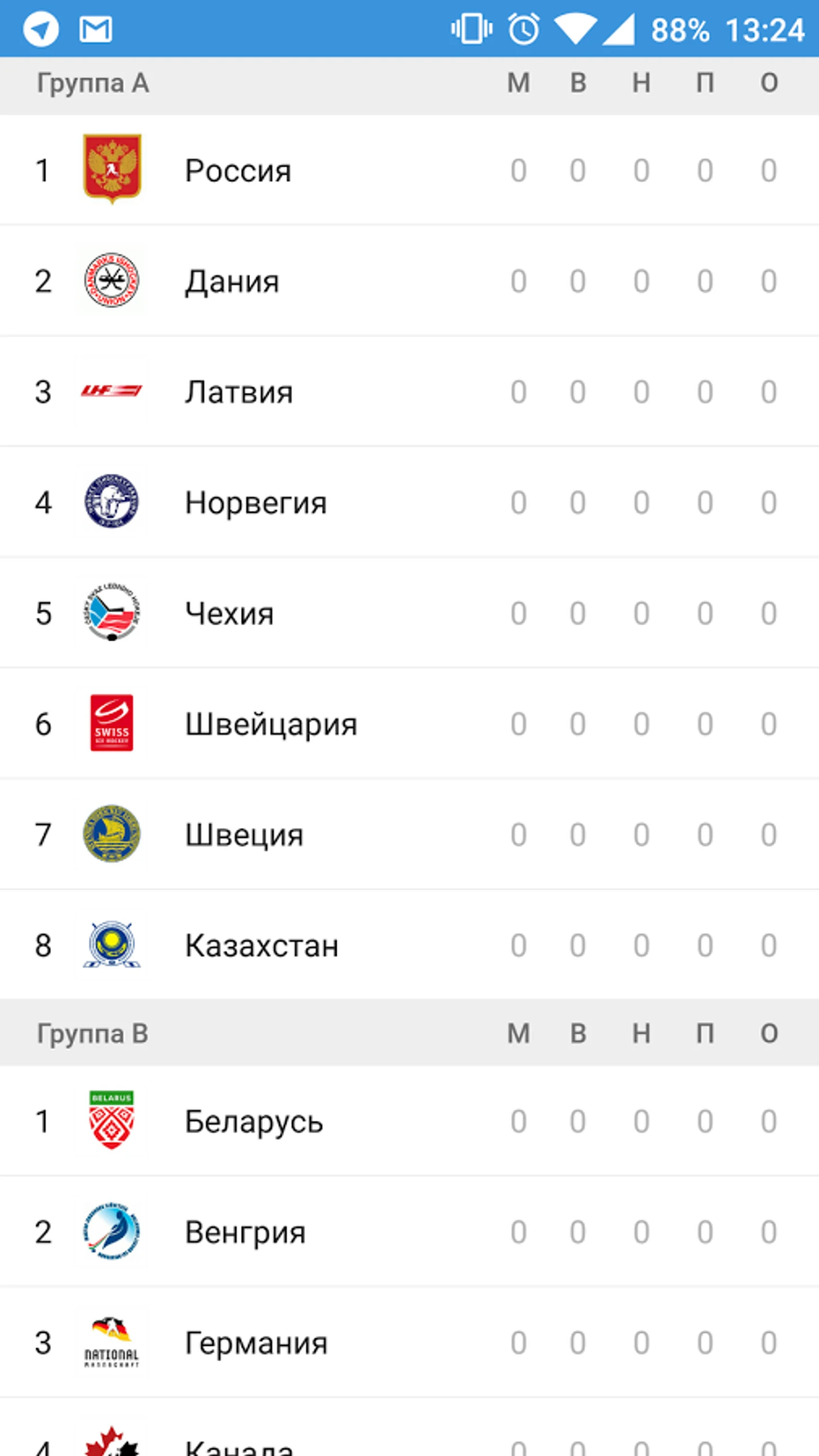Select Дания in Группа A standings

point(232,281)
